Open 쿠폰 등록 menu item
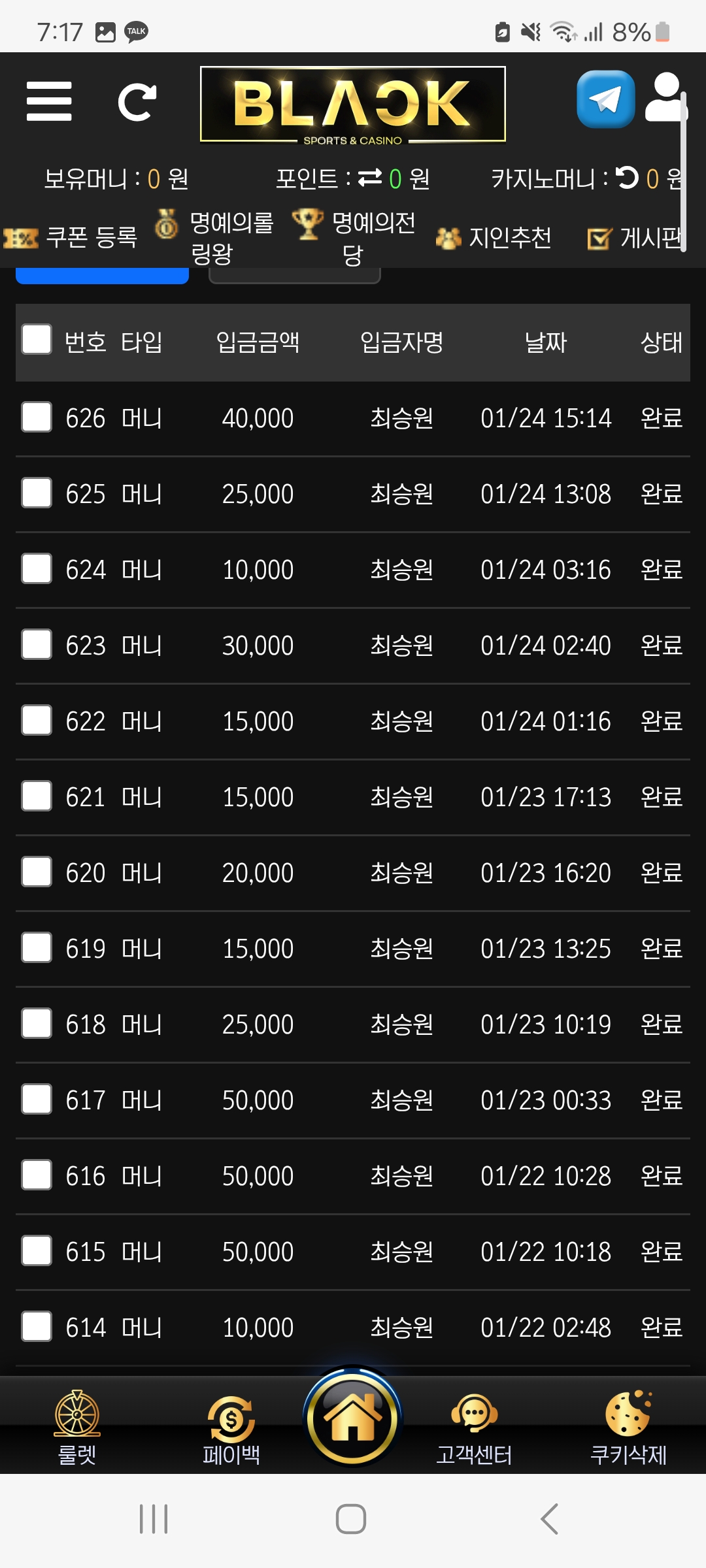The width and height of the screenshot is (706, 1568). coord(72,237)
